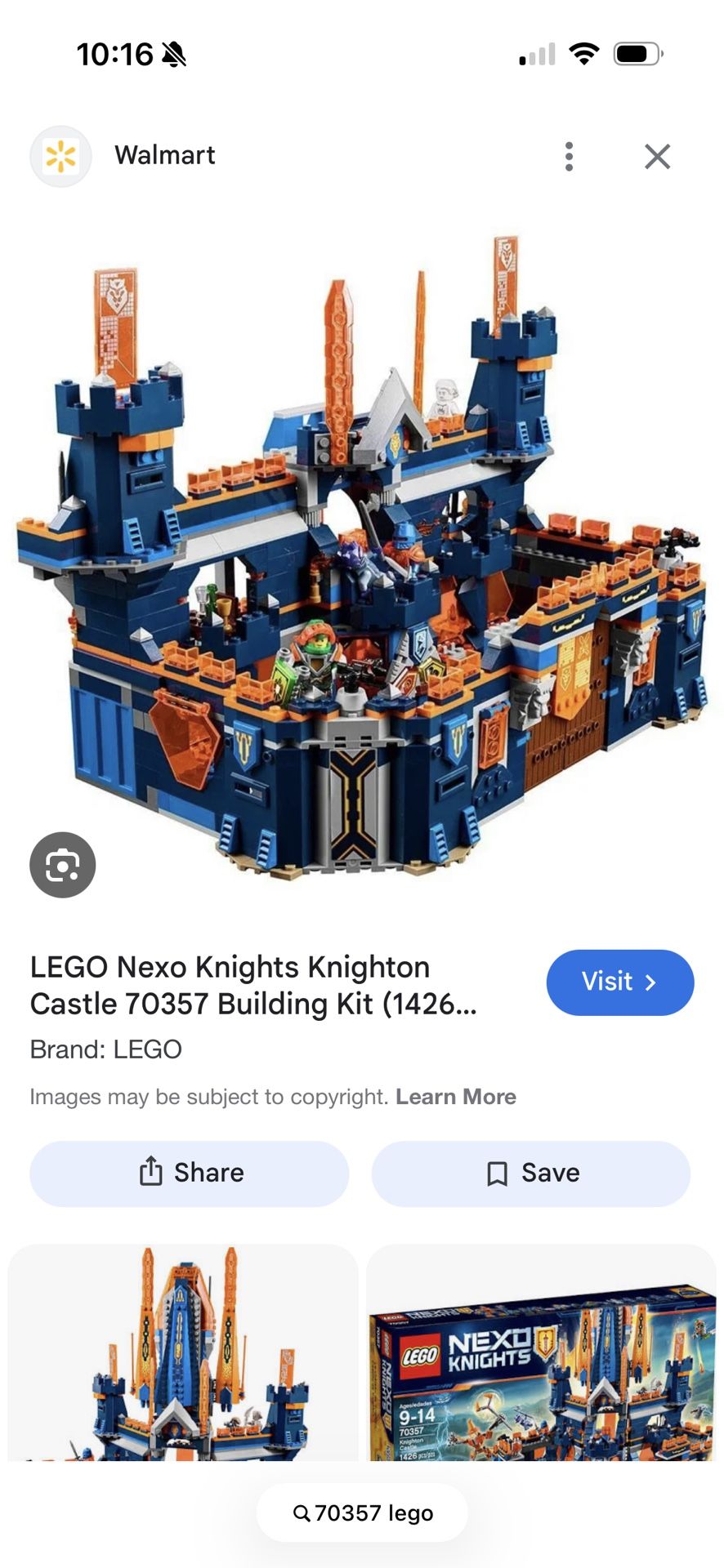Tap the 70357 lego search pill
The height and width of the screenshot is (1568, 724).
(x=362, y=1512)
